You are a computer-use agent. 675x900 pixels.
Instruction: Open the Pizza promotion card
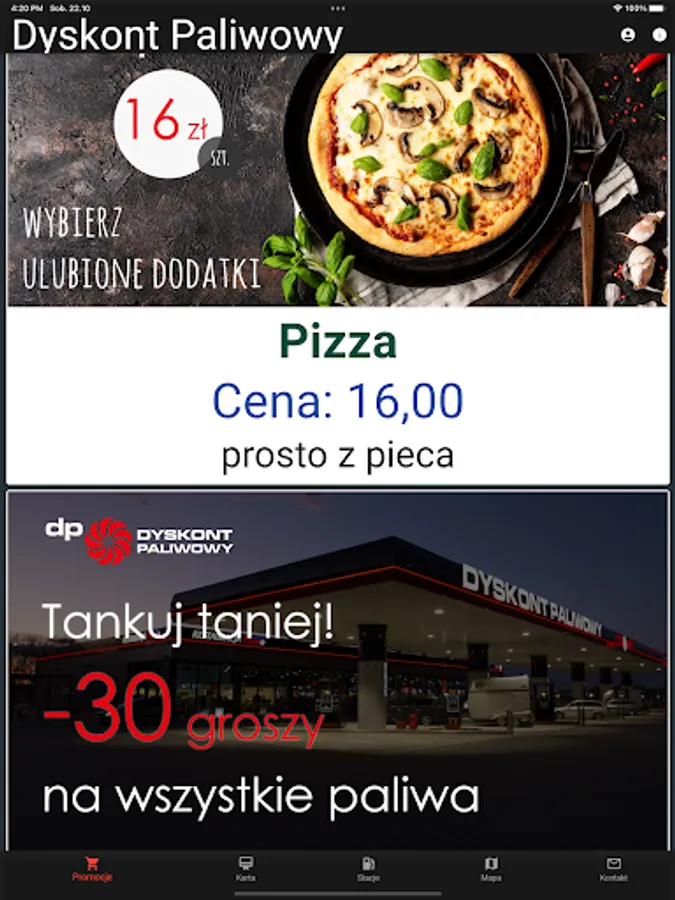point(338,269)
